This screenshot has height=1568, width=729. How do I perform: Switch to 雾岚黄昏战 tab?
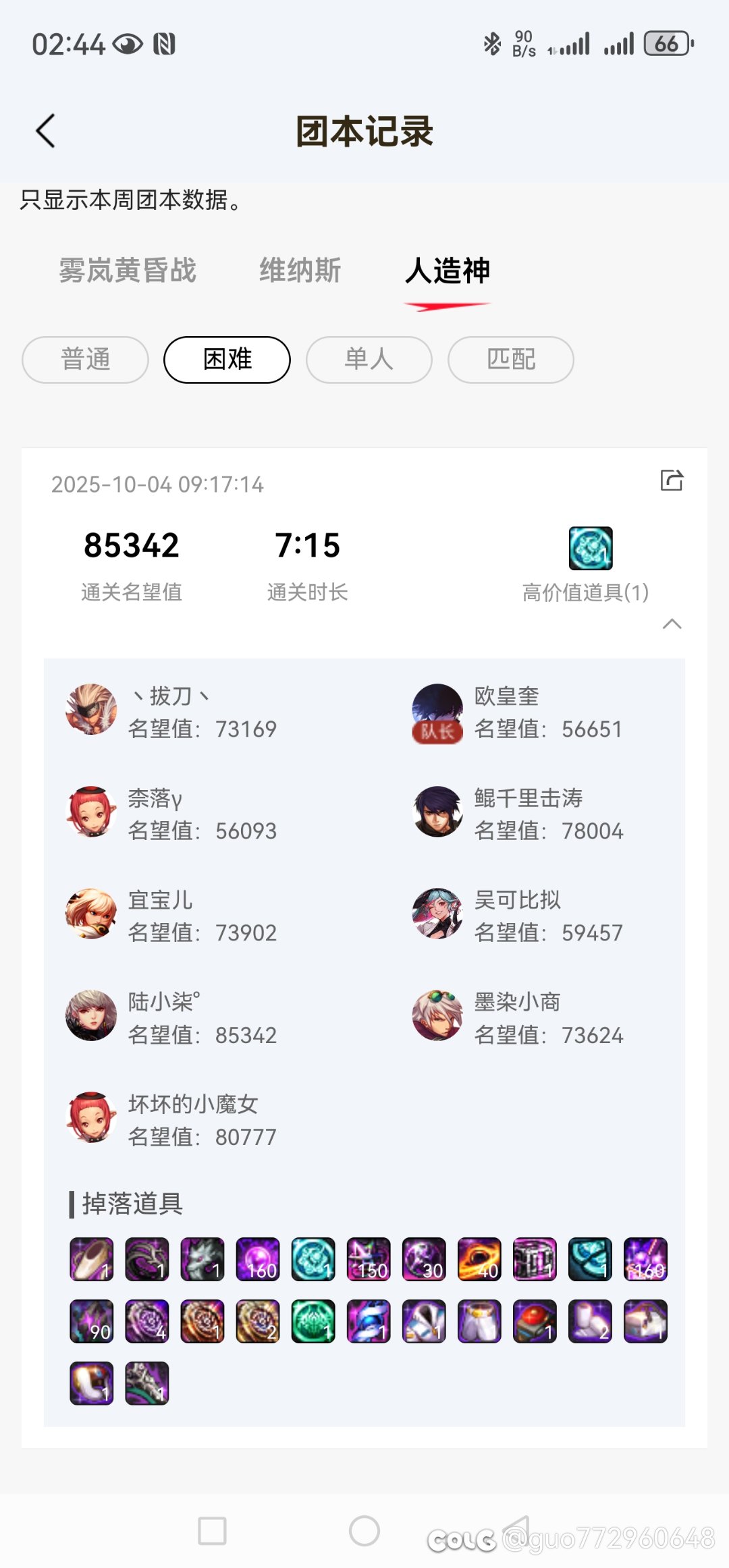[127, 271]
